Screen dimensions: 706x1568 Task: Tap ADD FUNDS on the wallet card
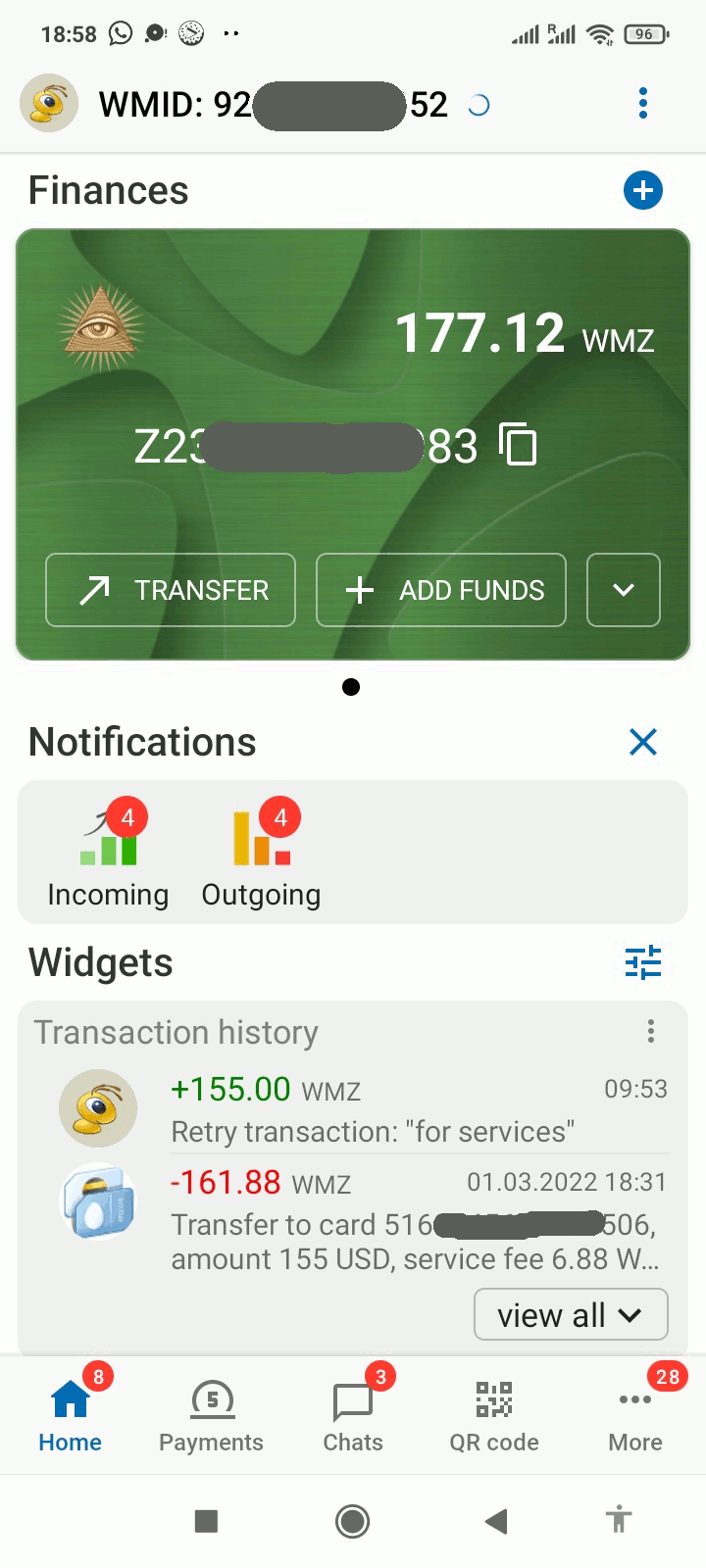(441, 590)
